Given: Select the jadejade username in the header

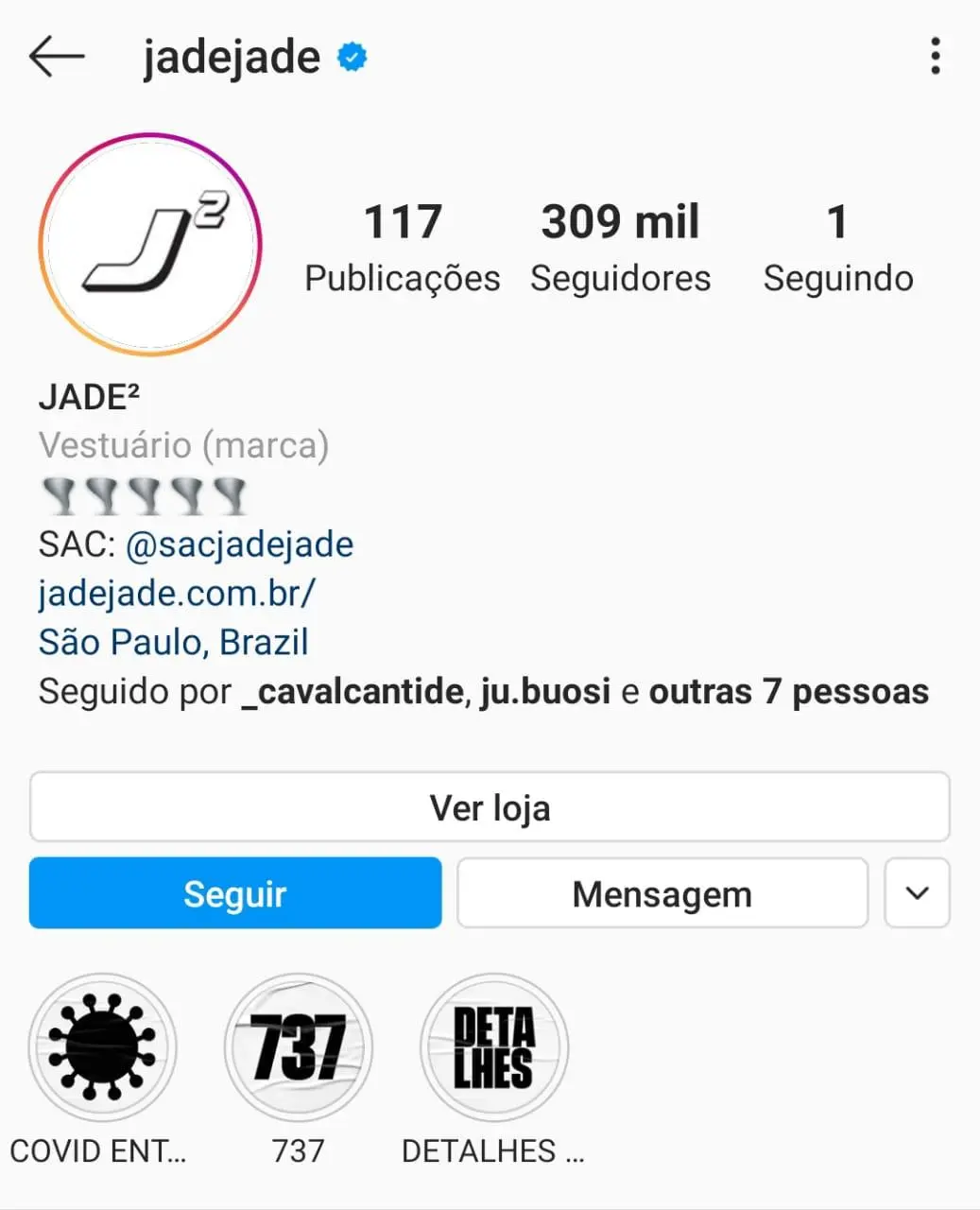Looking at the screenshot, I should pos(230,57).
